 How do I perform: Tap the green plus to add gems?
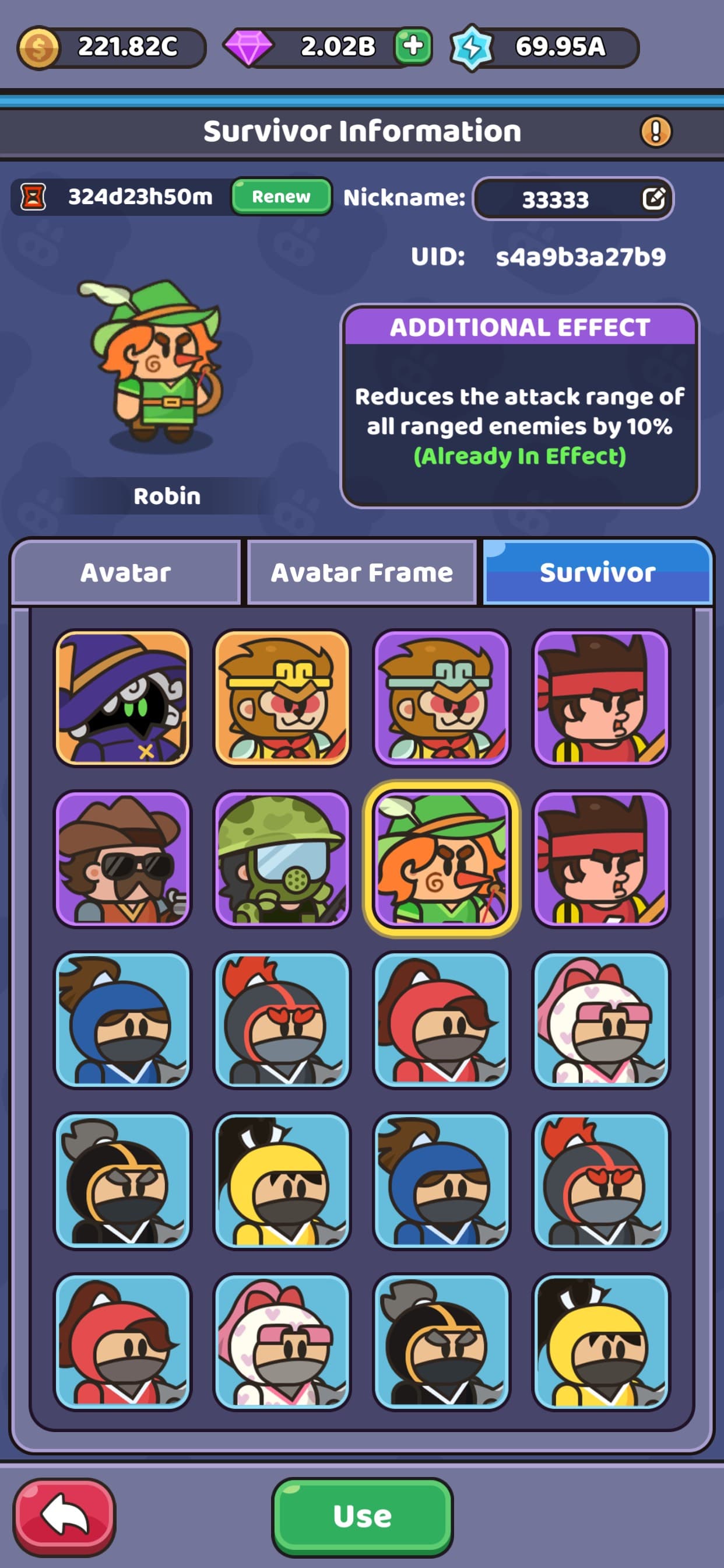coord(413,46)
